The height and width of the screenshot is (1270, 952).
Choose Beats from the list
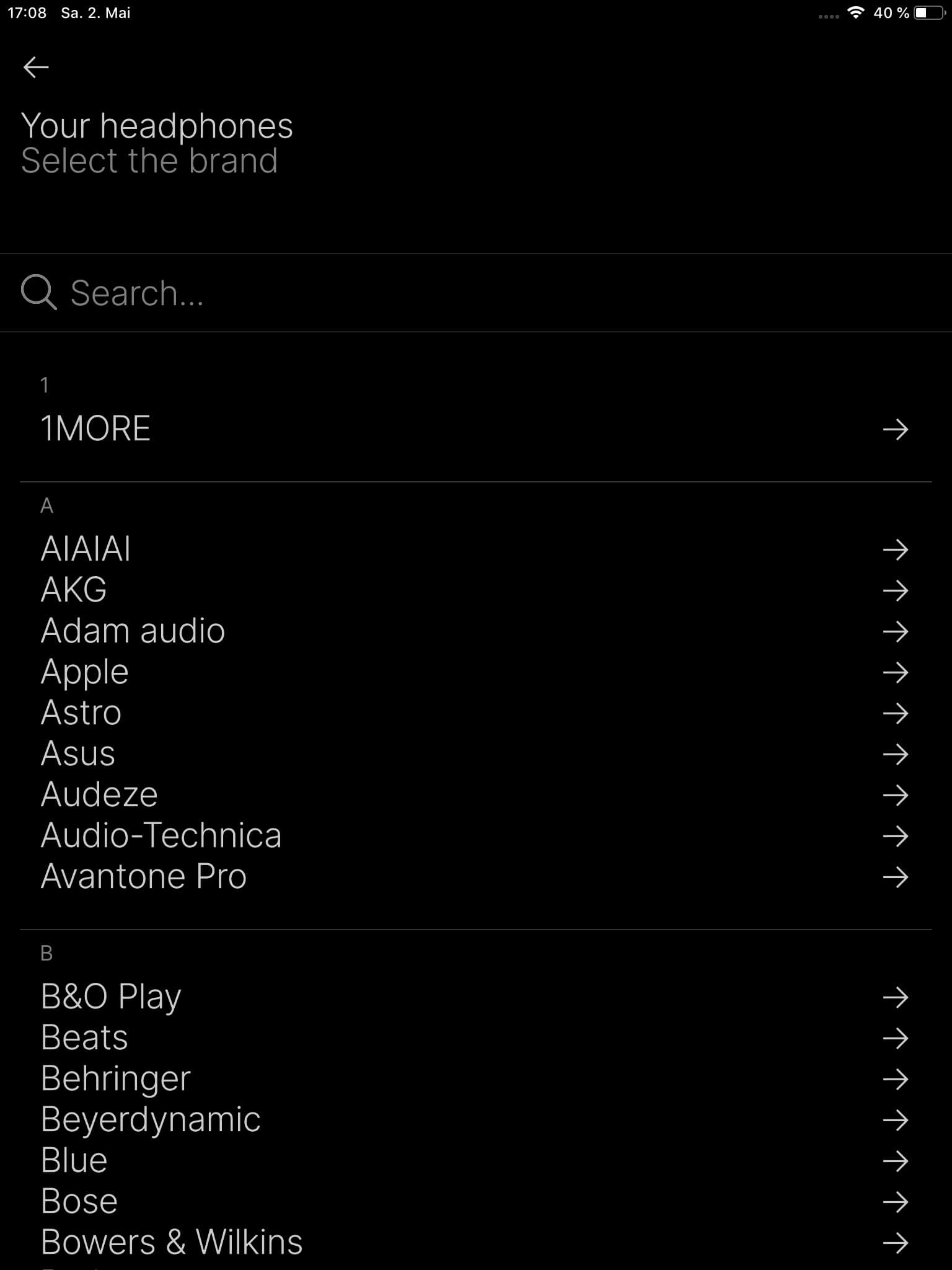[x=84, y=1038]
